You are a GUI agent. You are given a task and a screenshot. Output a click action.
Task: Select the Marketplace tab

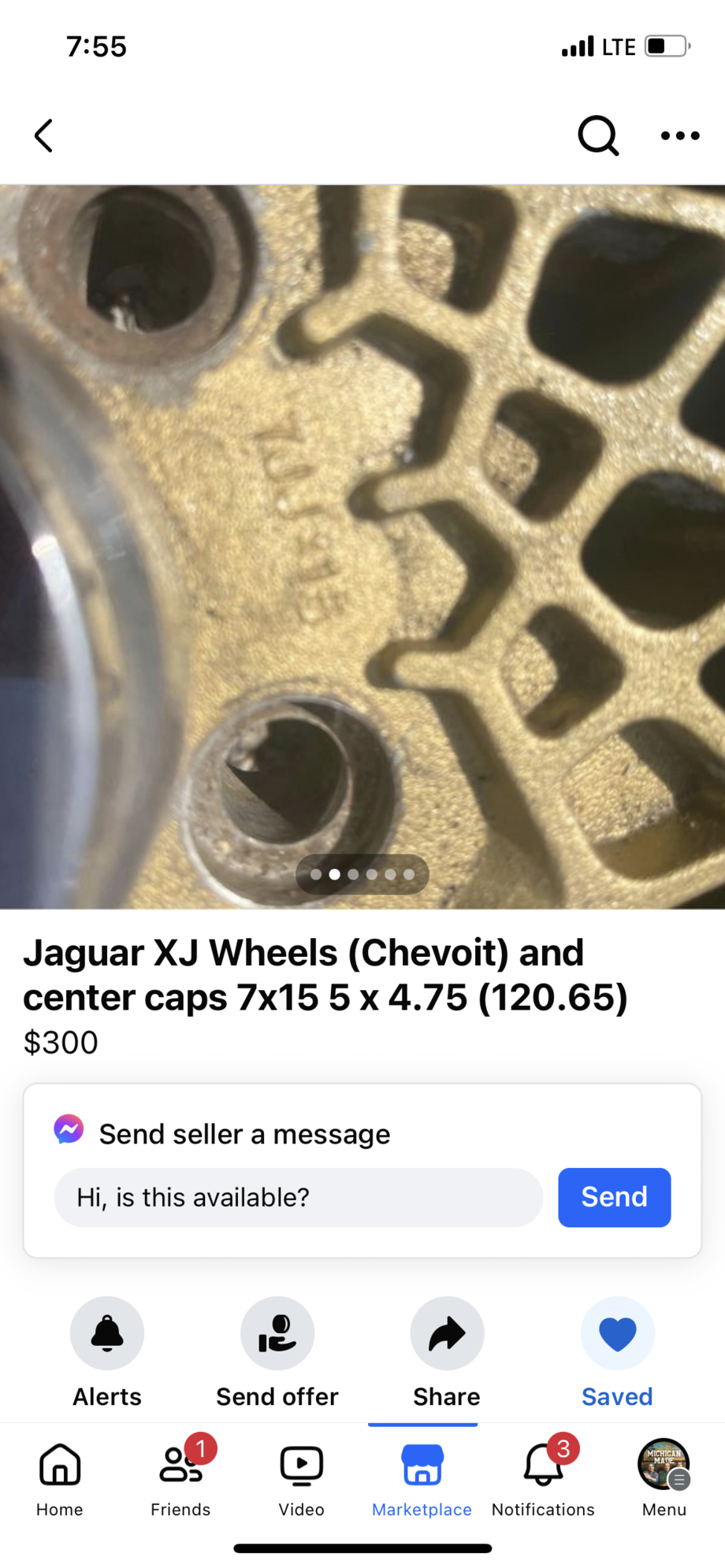point(422,1478)
